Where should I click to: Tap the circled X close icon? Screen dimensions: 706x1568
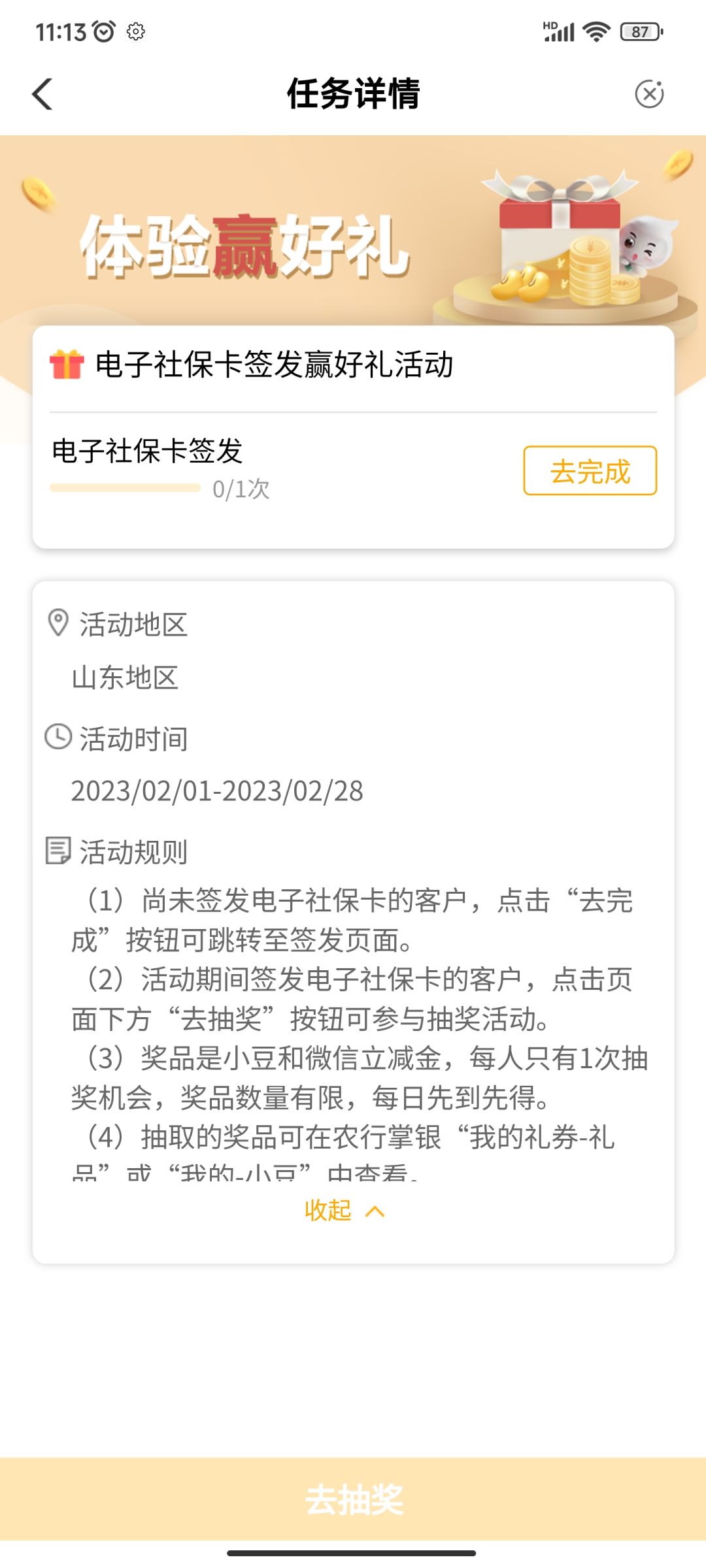pyautogui.click(x=649, y=94)
